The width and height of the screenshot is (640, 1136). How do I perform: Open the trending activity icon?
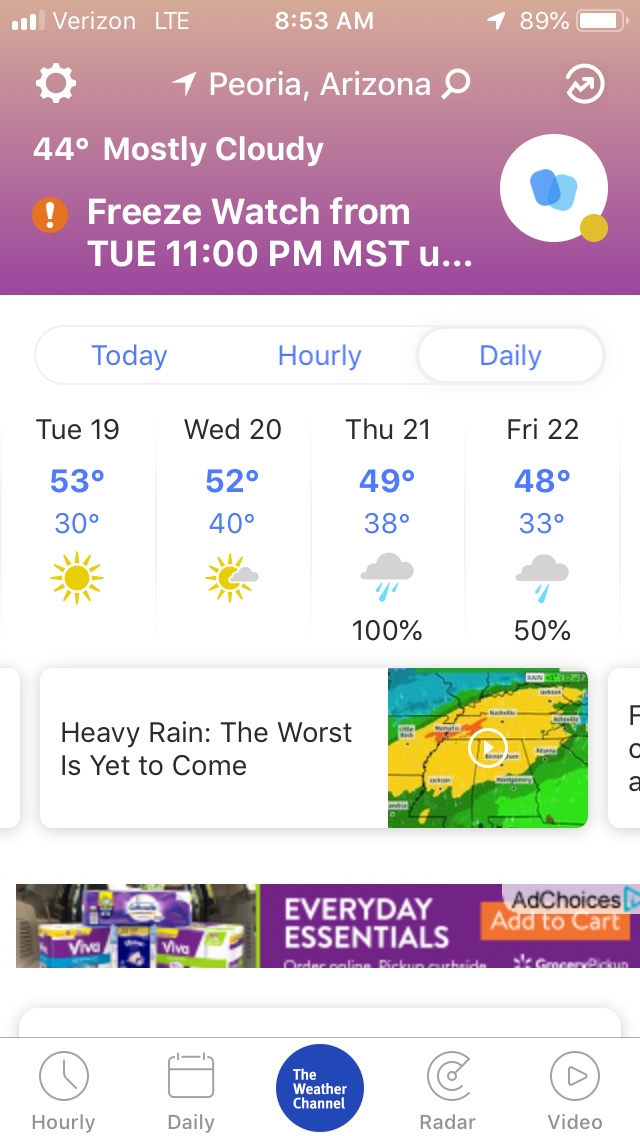click(584, 85)
